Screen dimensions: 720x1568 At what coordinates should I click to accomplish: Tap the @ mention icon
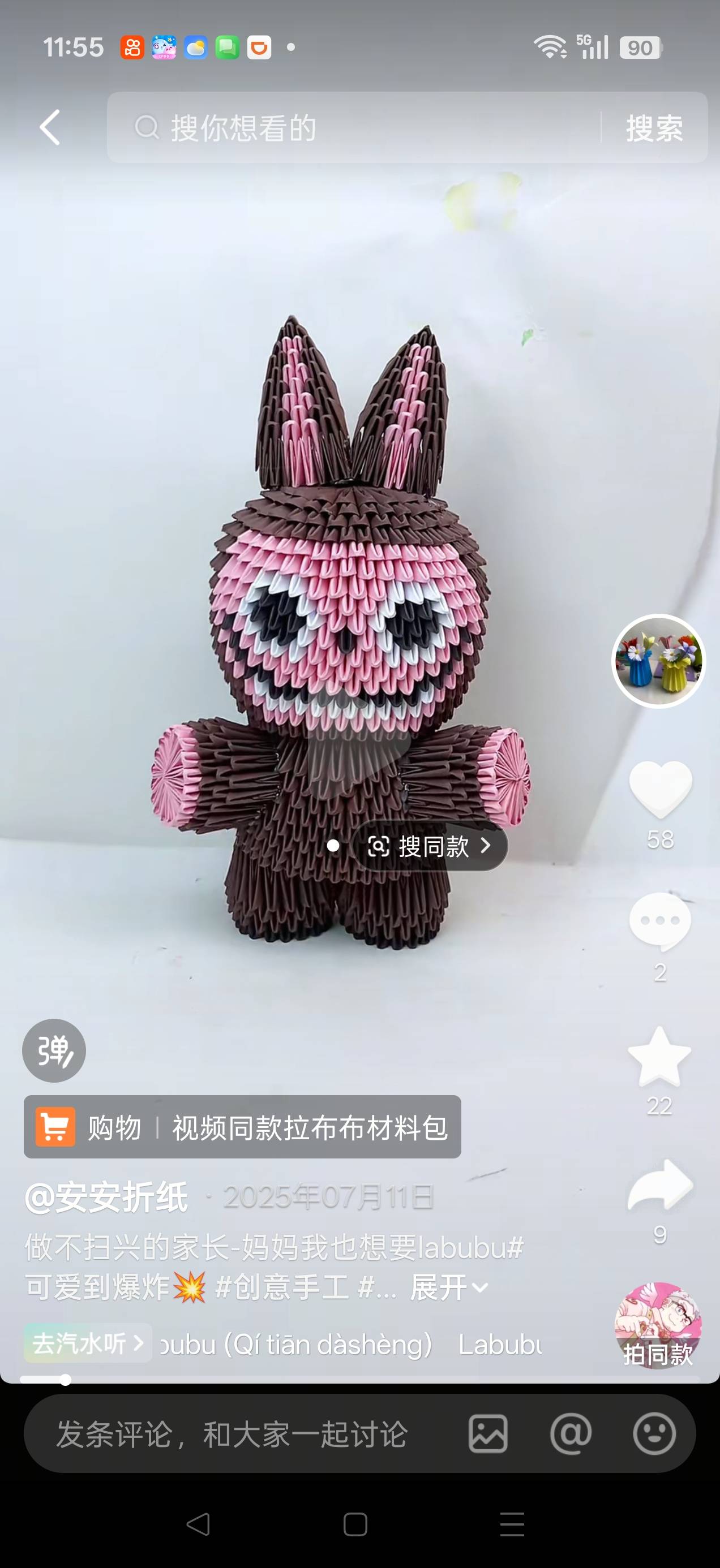(571, 1434)
